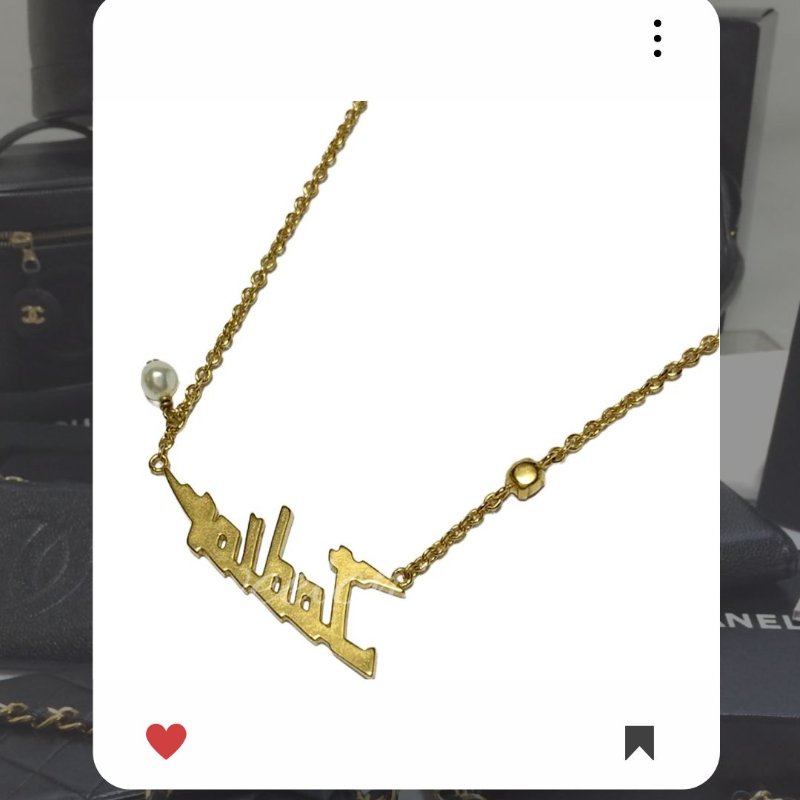The image size is (800, 800).
Task: Open the three-dot overflow menu
Action: (657, 38)
